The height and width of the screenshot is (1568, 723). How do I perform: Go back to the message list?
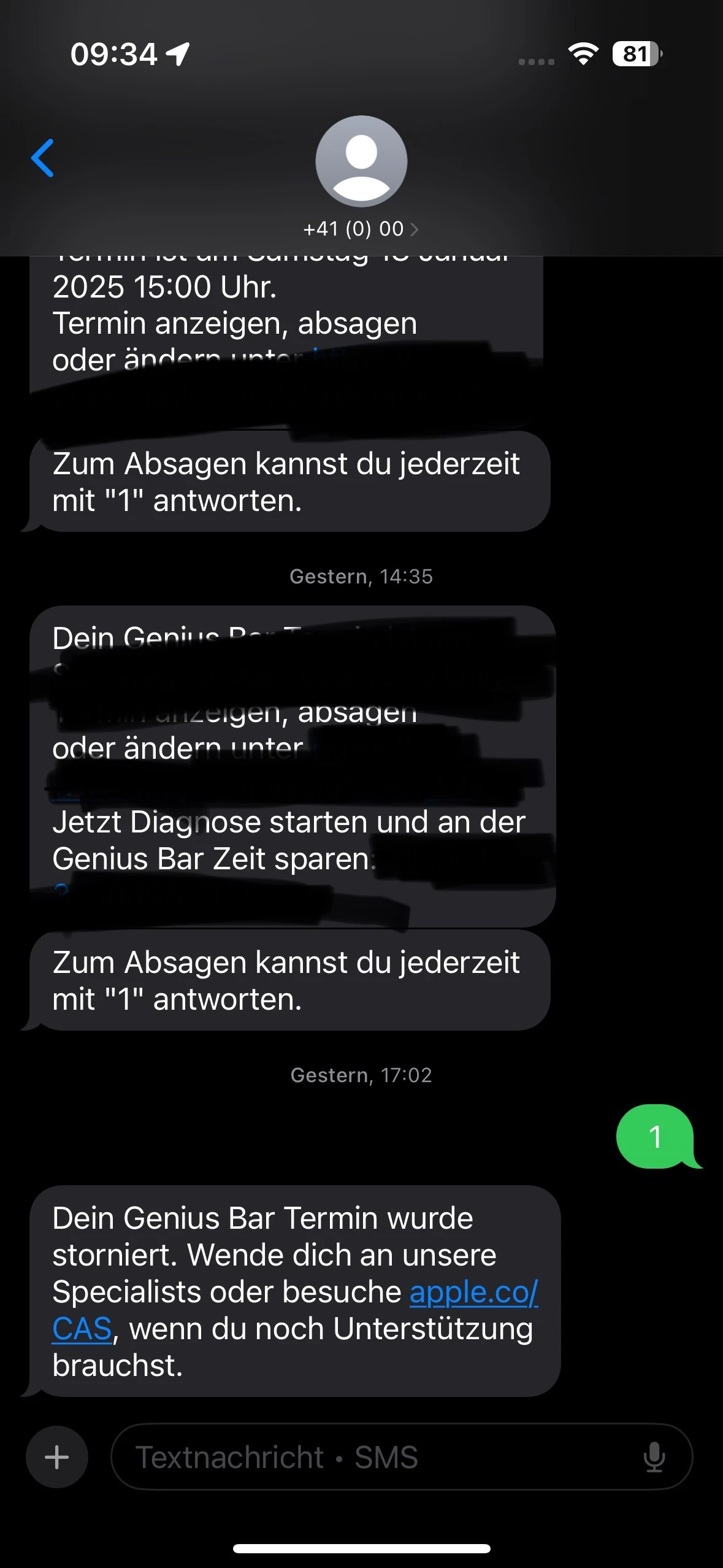[43, 158]
